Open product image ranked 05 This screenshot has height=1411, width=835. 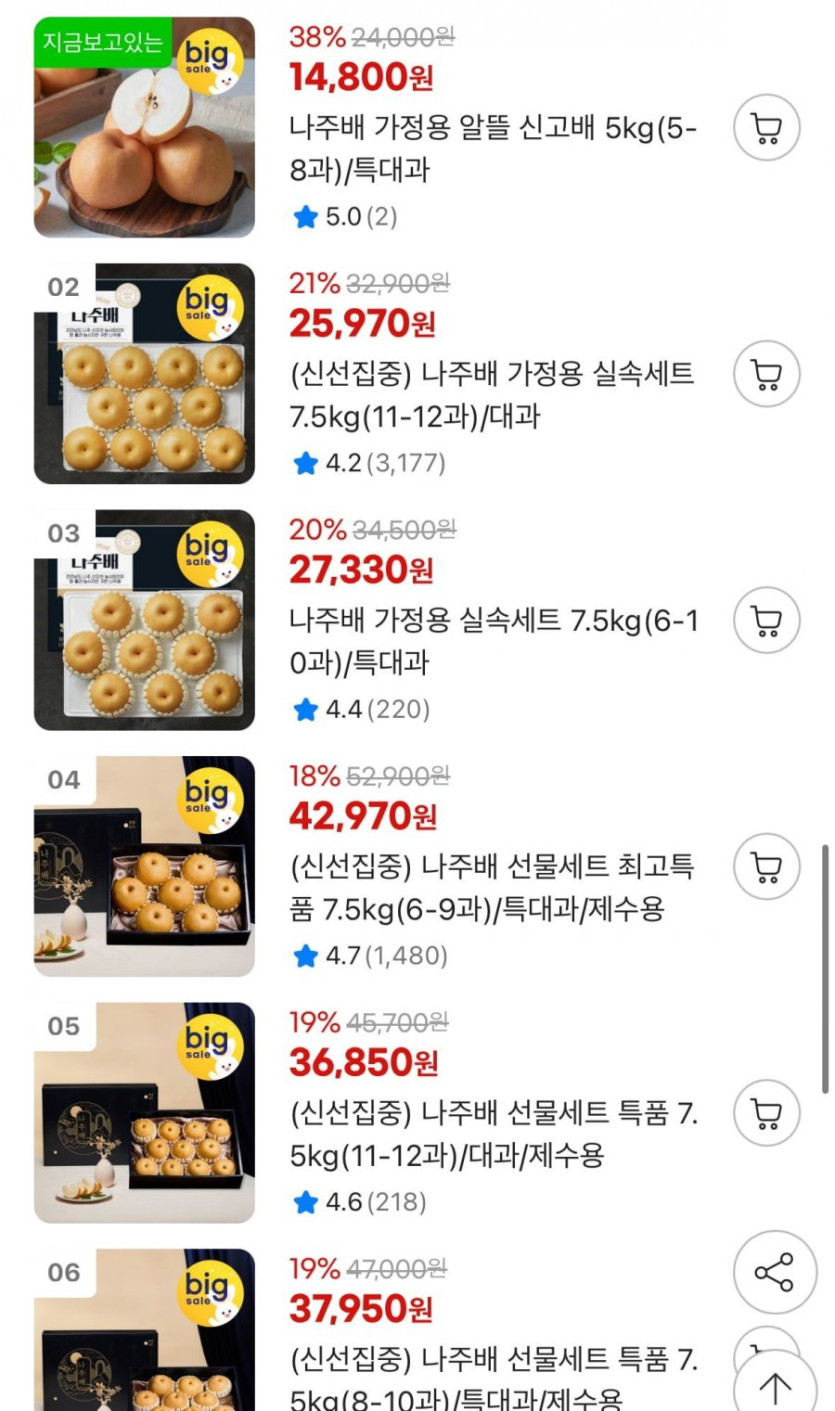pyautogui.click(x=144, y=1112)
